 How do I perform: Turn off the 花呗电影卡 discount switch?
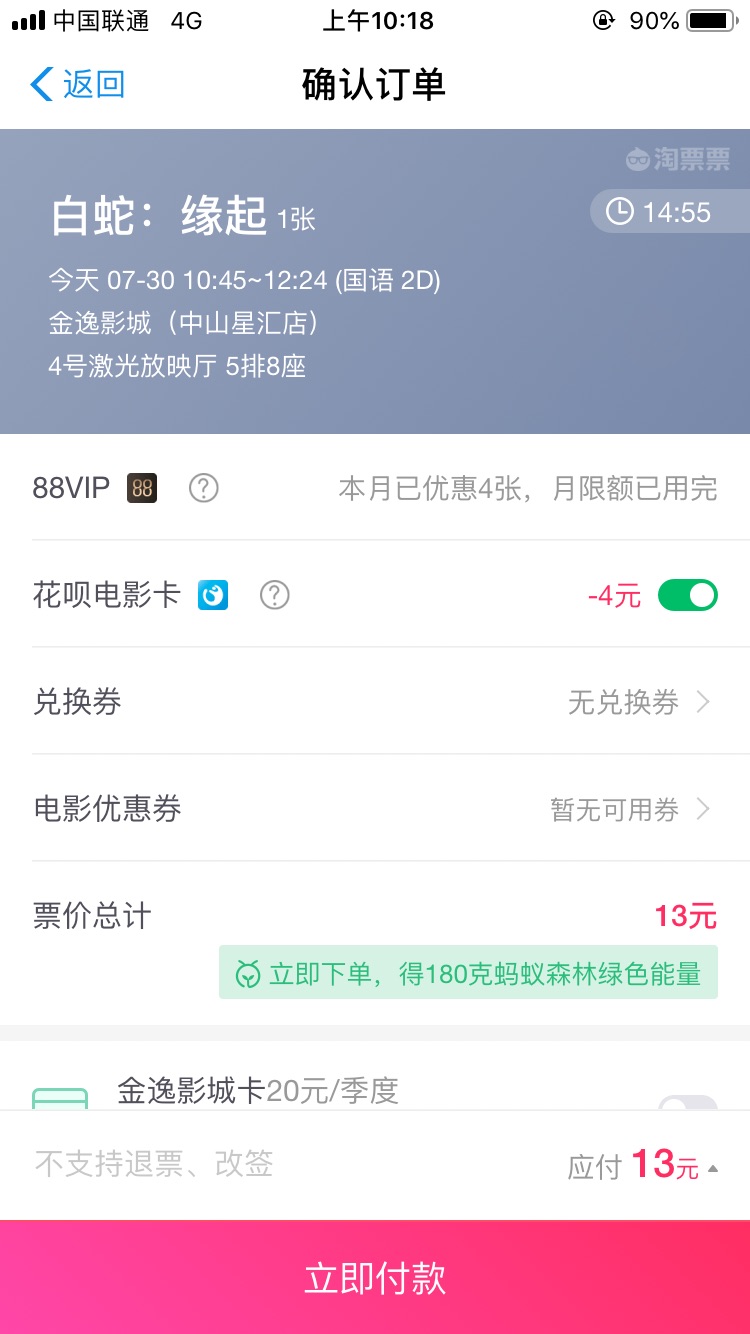point(688,595)
